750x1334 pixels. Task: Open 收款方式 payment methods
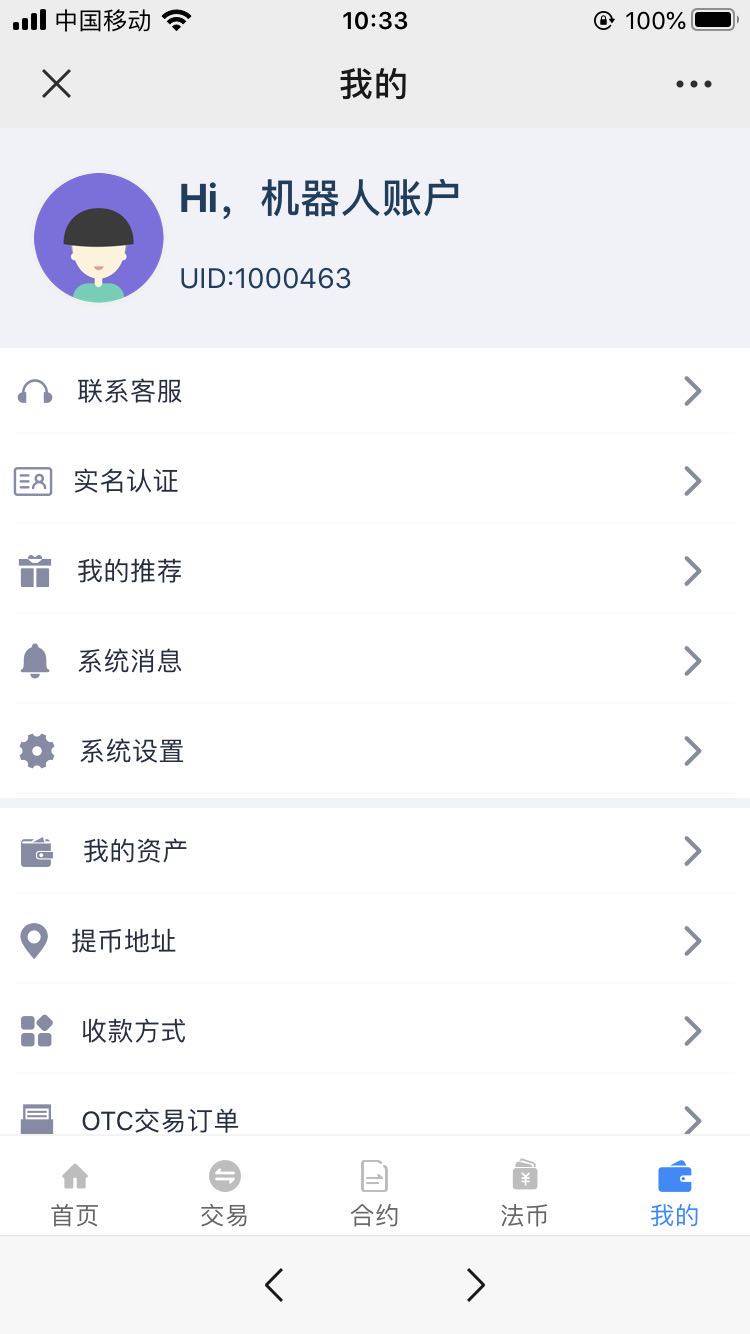[375, 1031]
